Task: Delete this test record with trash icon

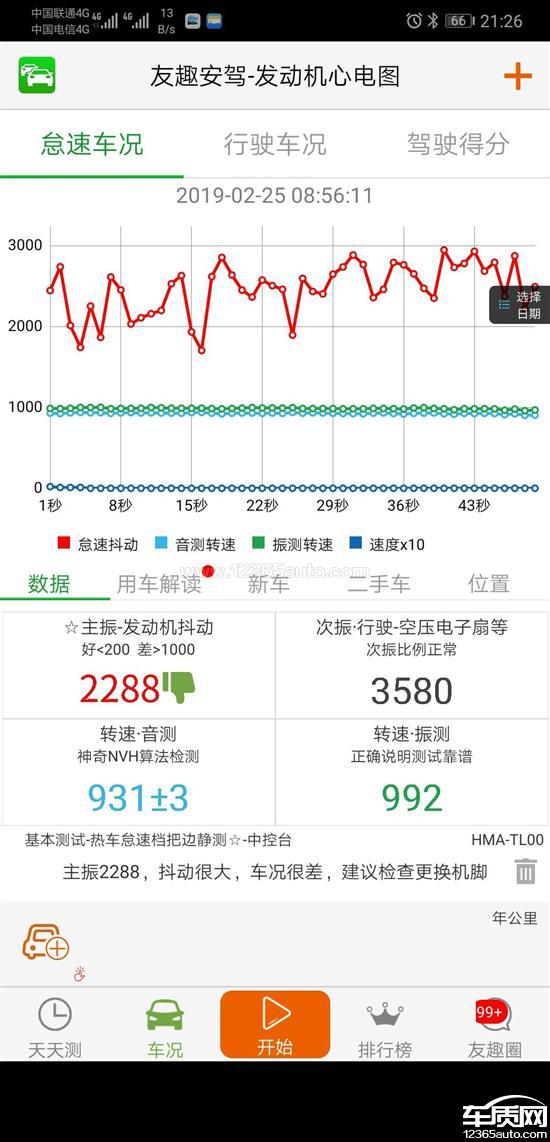Action: (526, 871)
